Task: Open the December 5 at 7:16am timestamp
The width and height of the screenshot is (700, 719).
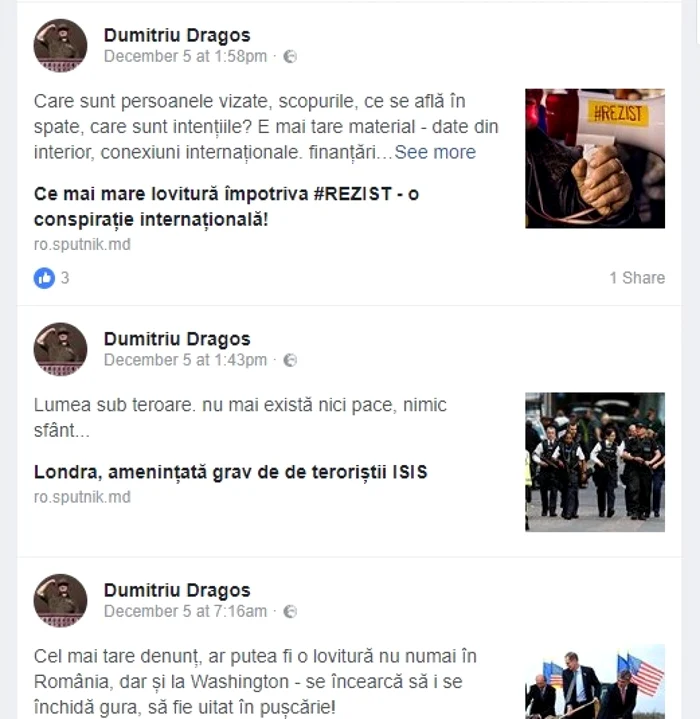Action: (185, 611)
